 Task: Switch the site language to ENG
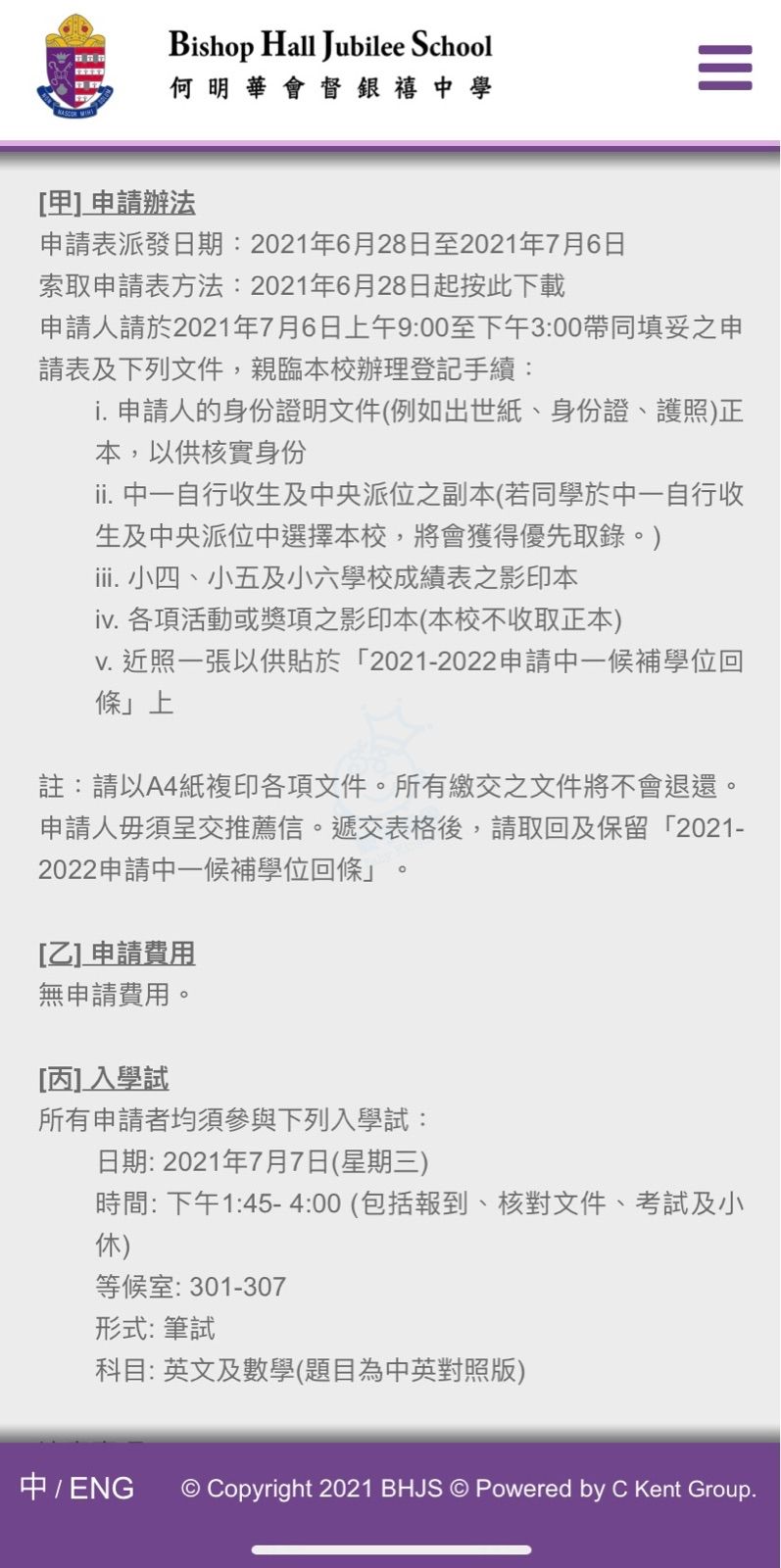point(102,1488)
